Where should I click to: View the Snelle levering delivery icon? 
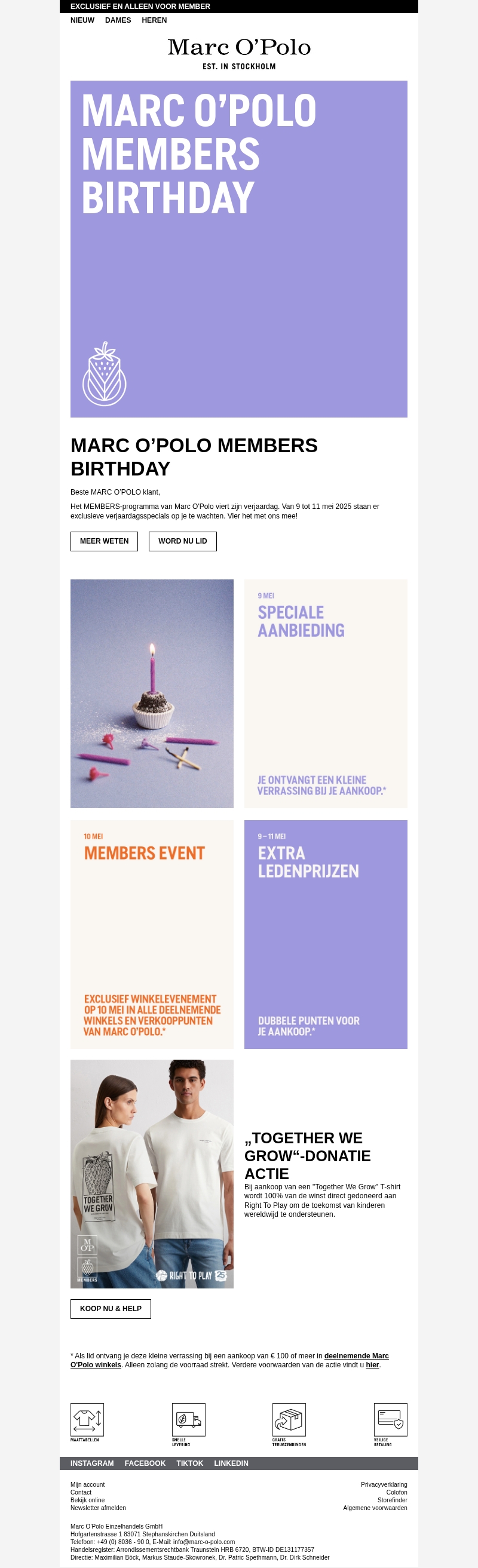click(x=188, y=1419)
